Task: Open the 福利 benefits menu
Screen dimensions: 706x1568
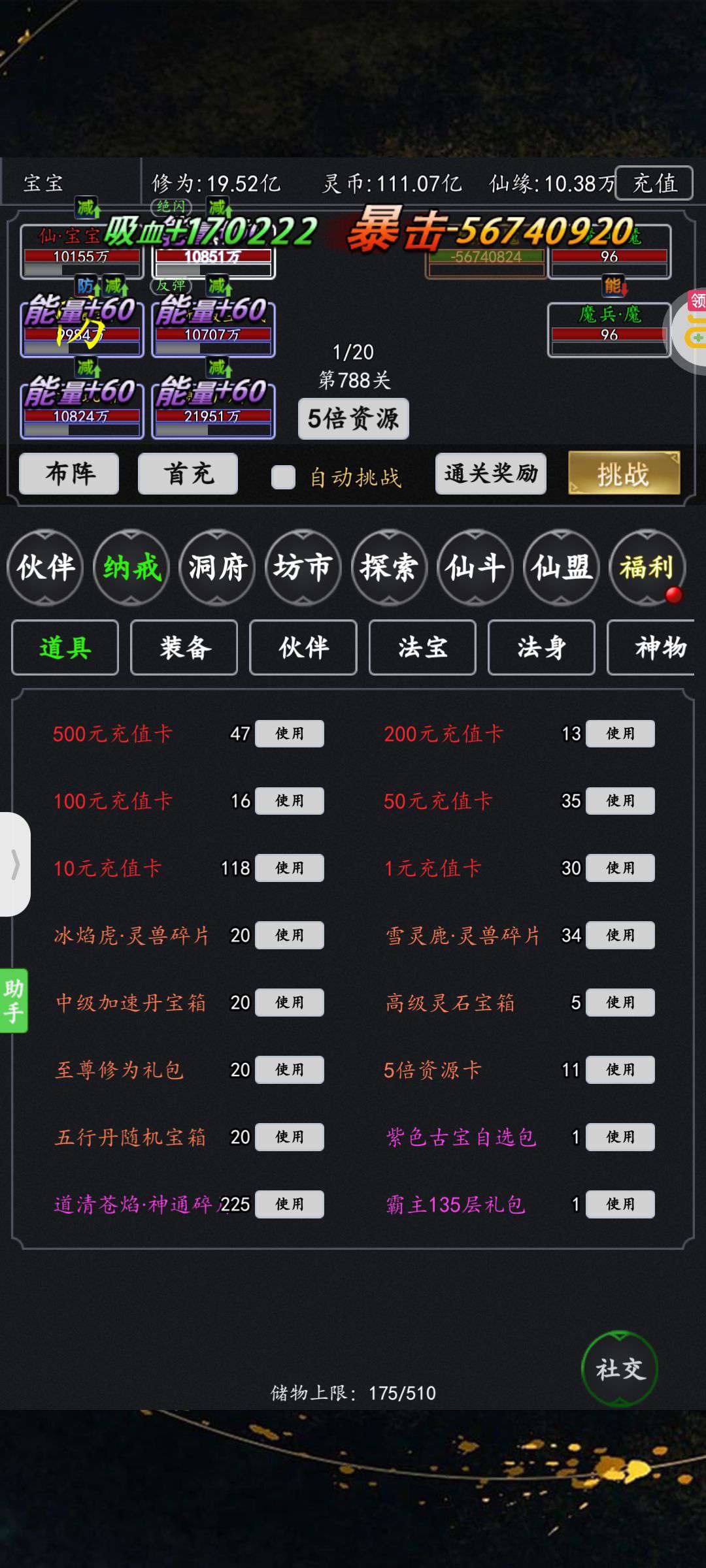Action: pos(647,568)
